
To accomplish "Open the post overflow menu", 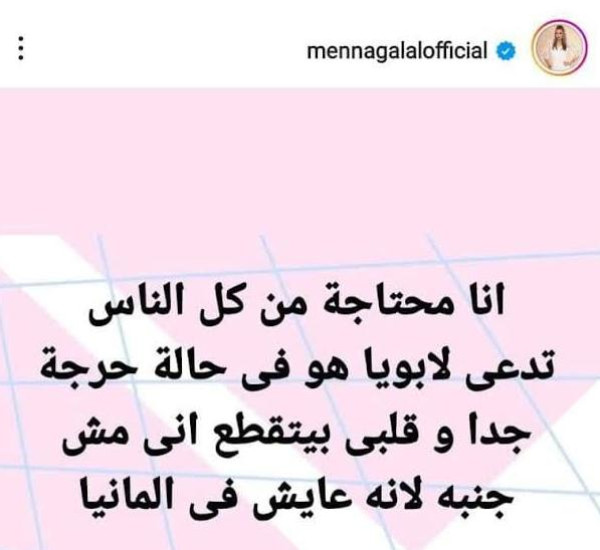I will (23, 49).
